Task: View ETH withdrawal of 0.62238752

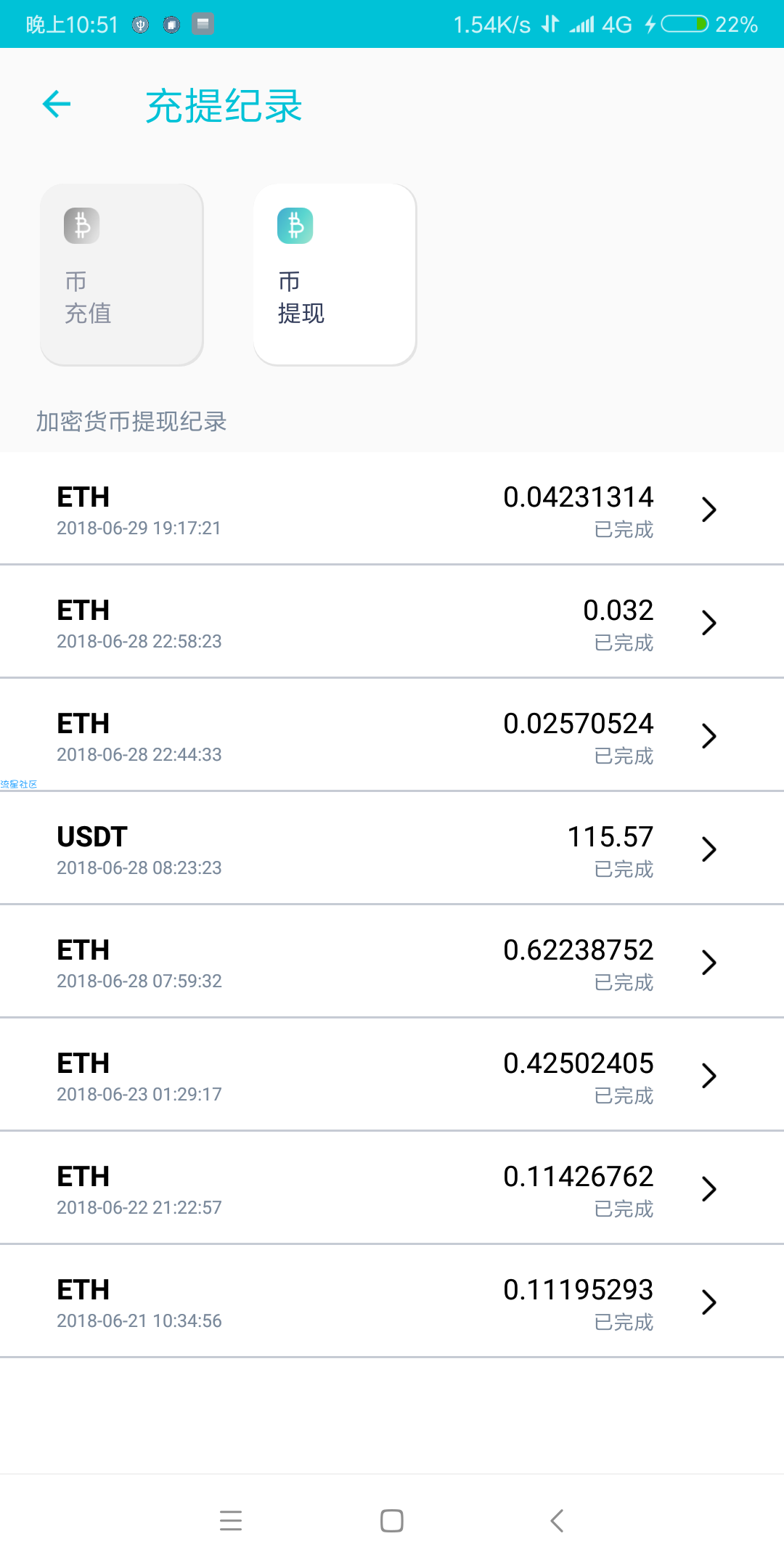Action: pos(392,963)
